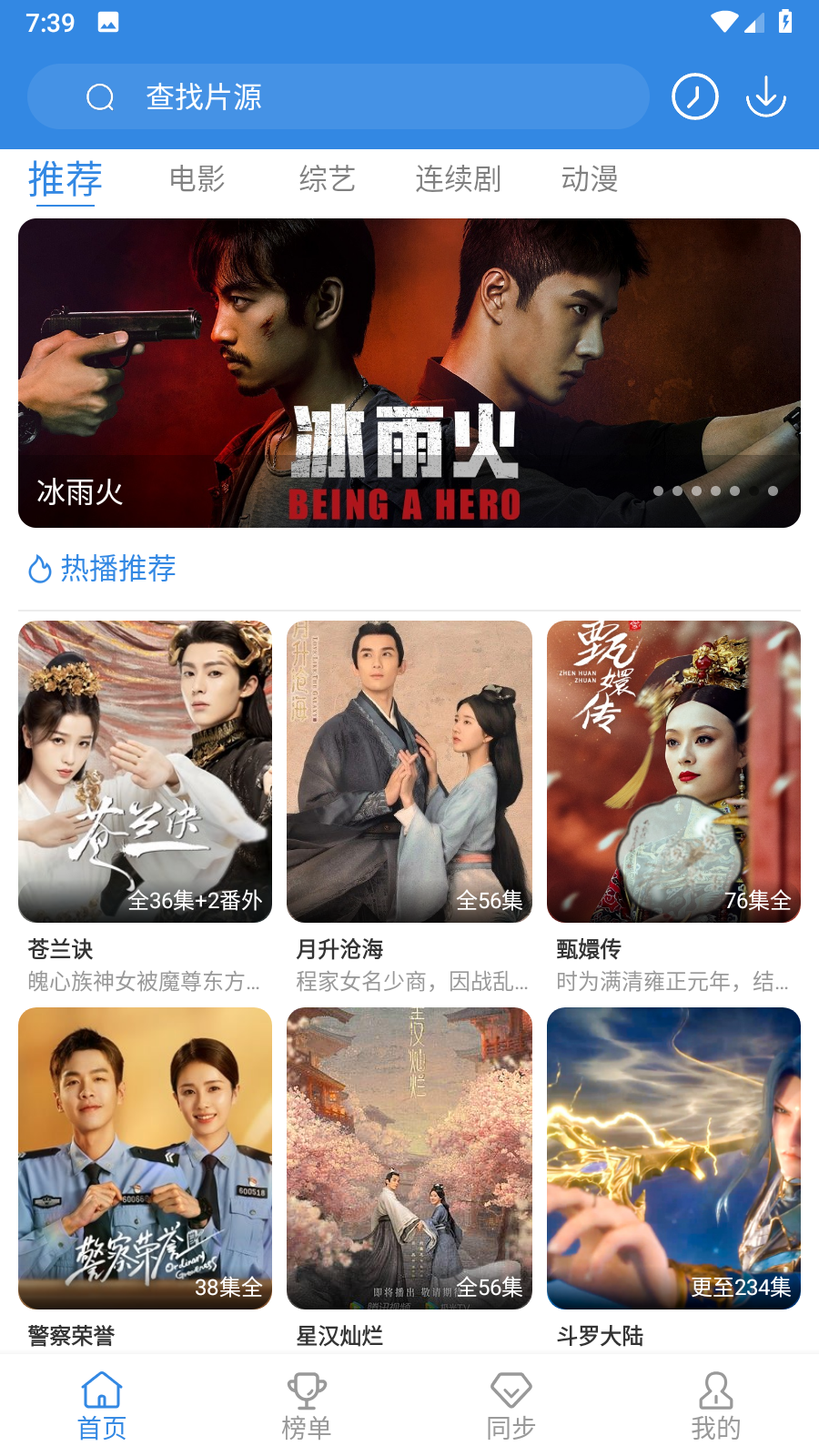Open the 查找片源 search box
This screenshot has width=819, height=1456.
point(337,96)
